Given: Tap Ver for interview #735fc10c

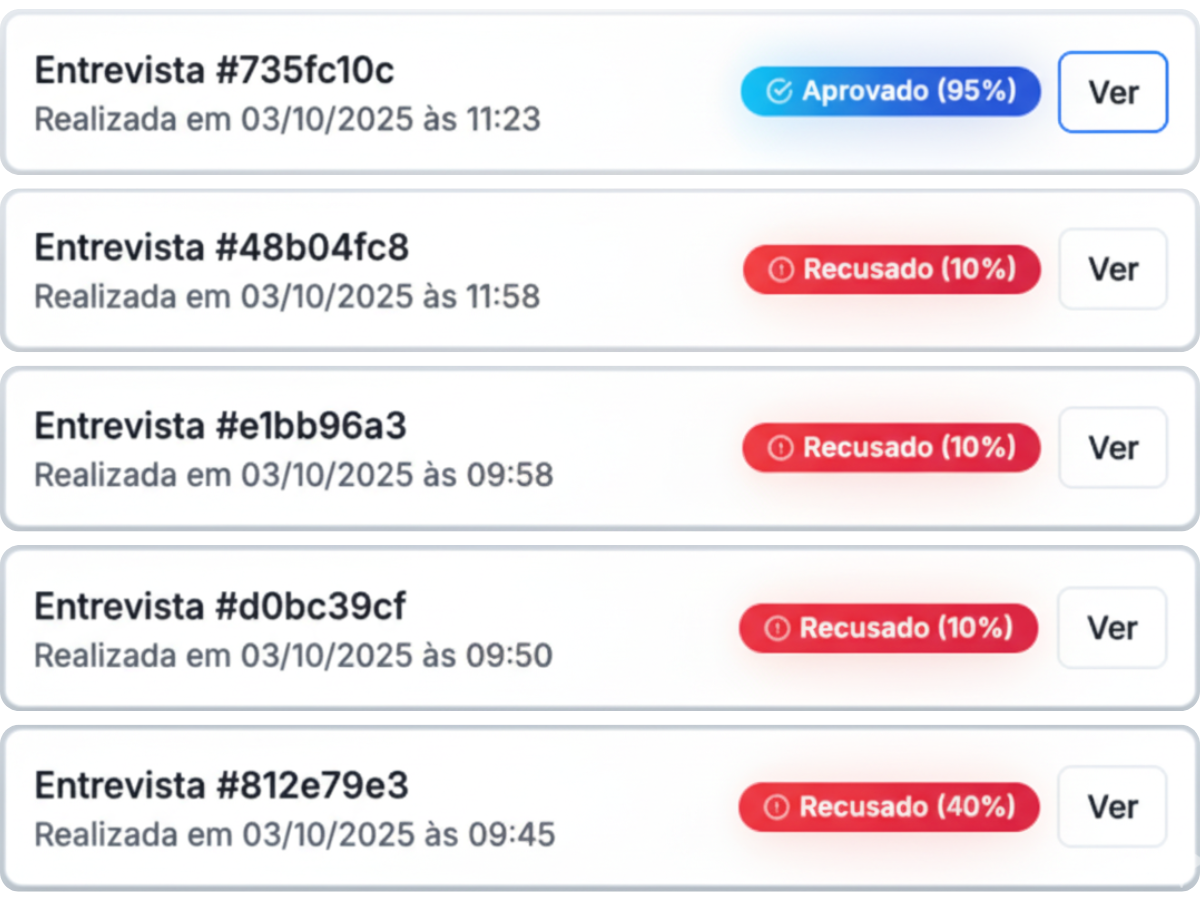Looking at the screenshot, I should click(x=1112, y=92).
